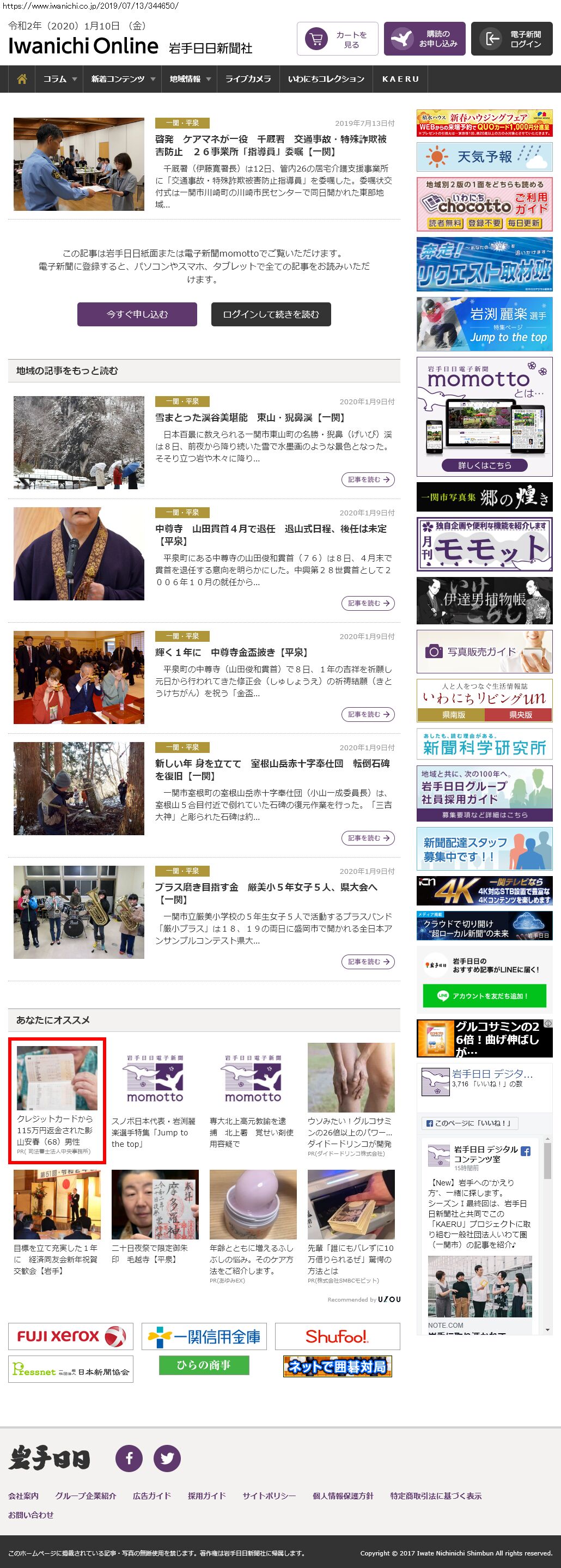Open 会社案内 footer link

23,1496
